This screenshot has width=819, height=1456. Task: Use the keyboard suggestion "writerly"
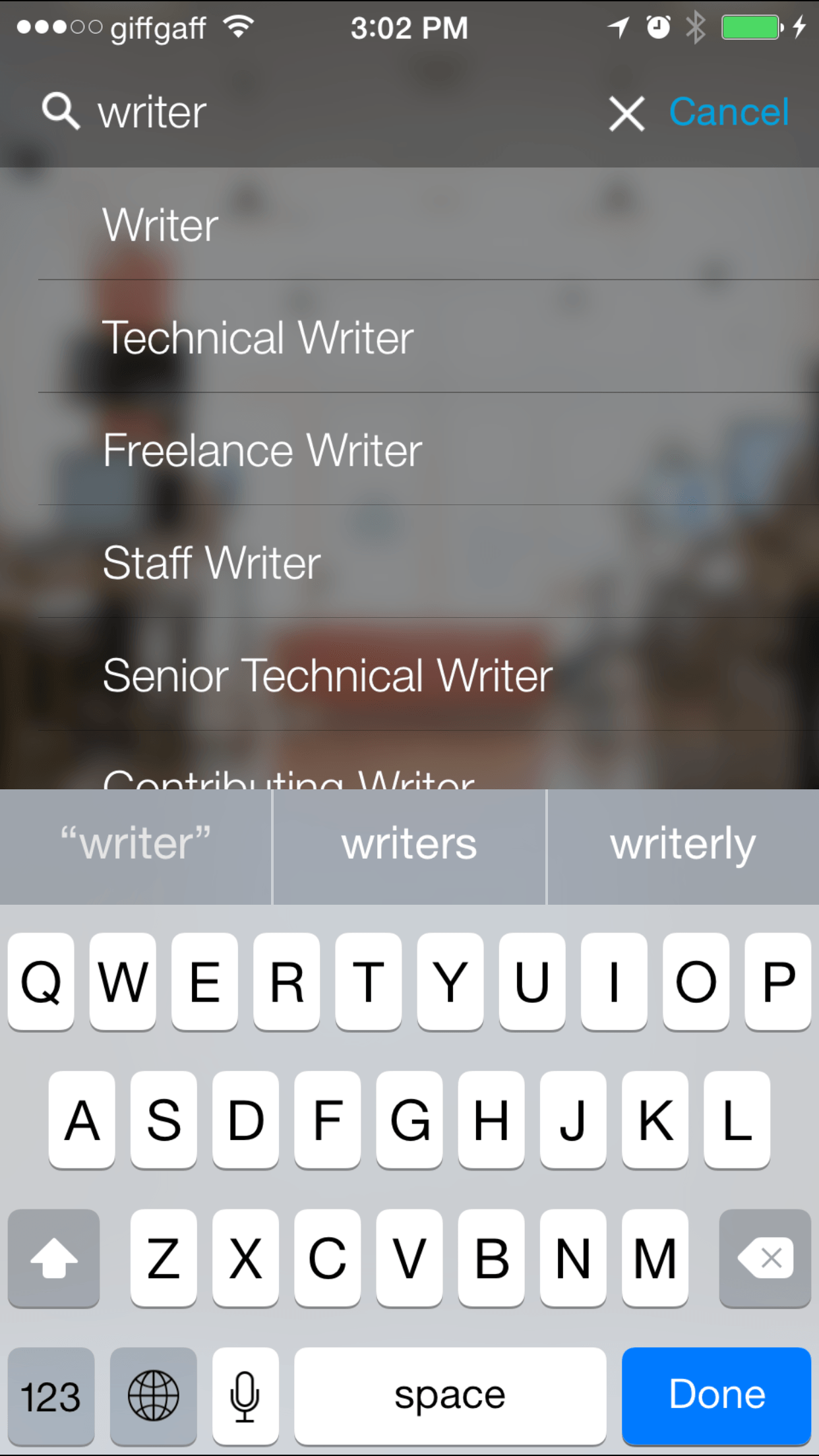click(684, 846)
